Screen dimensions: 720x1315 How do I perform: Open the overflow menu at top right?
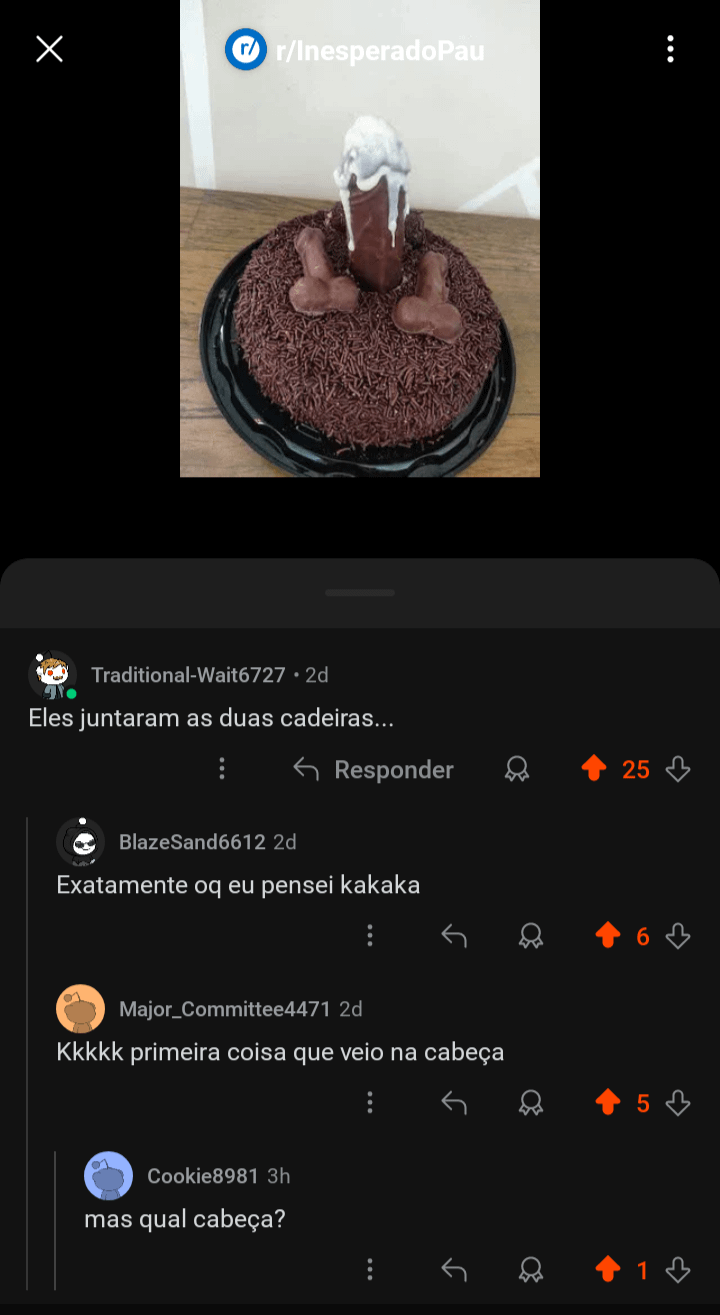(x=670, y=49)
